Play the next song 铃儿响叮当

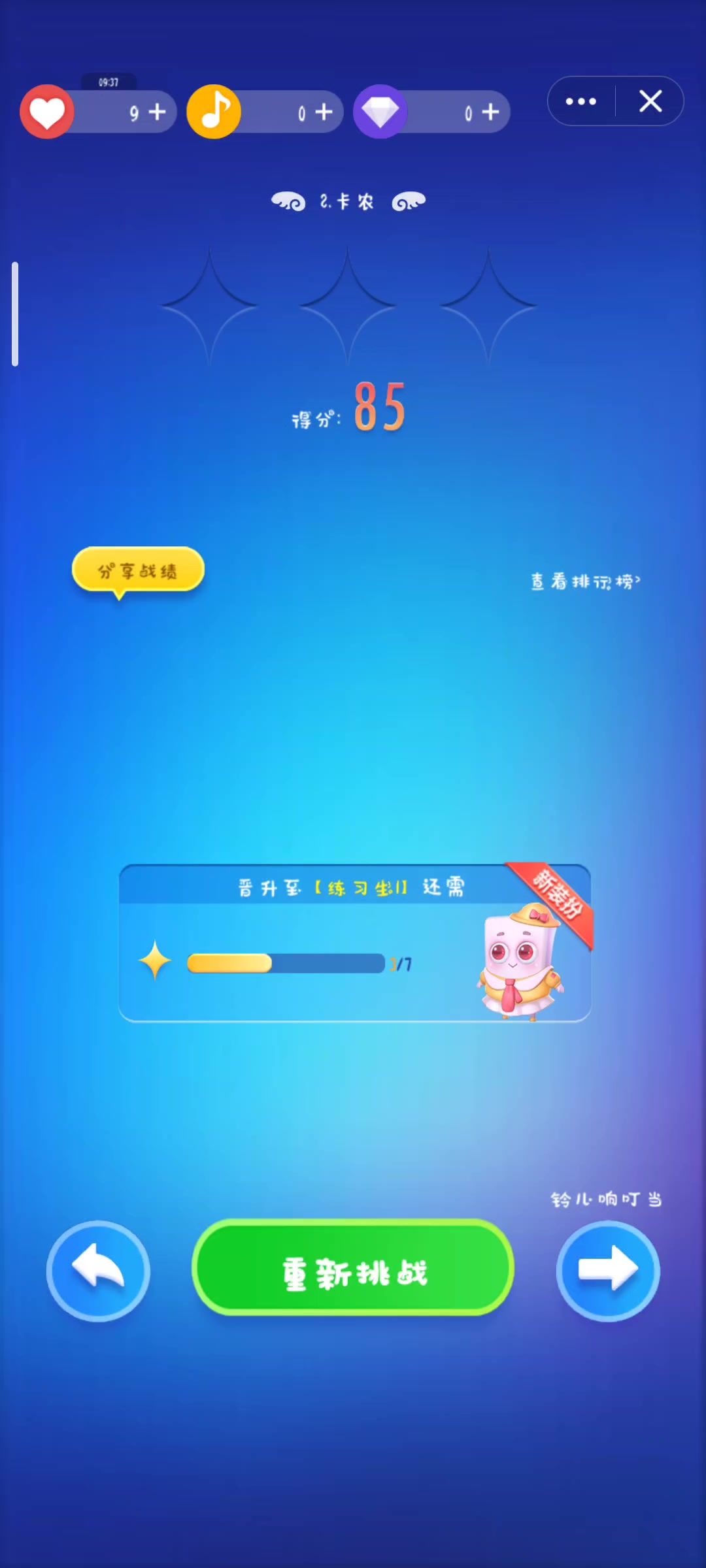pyautogui.click(x=608, y=1271)
